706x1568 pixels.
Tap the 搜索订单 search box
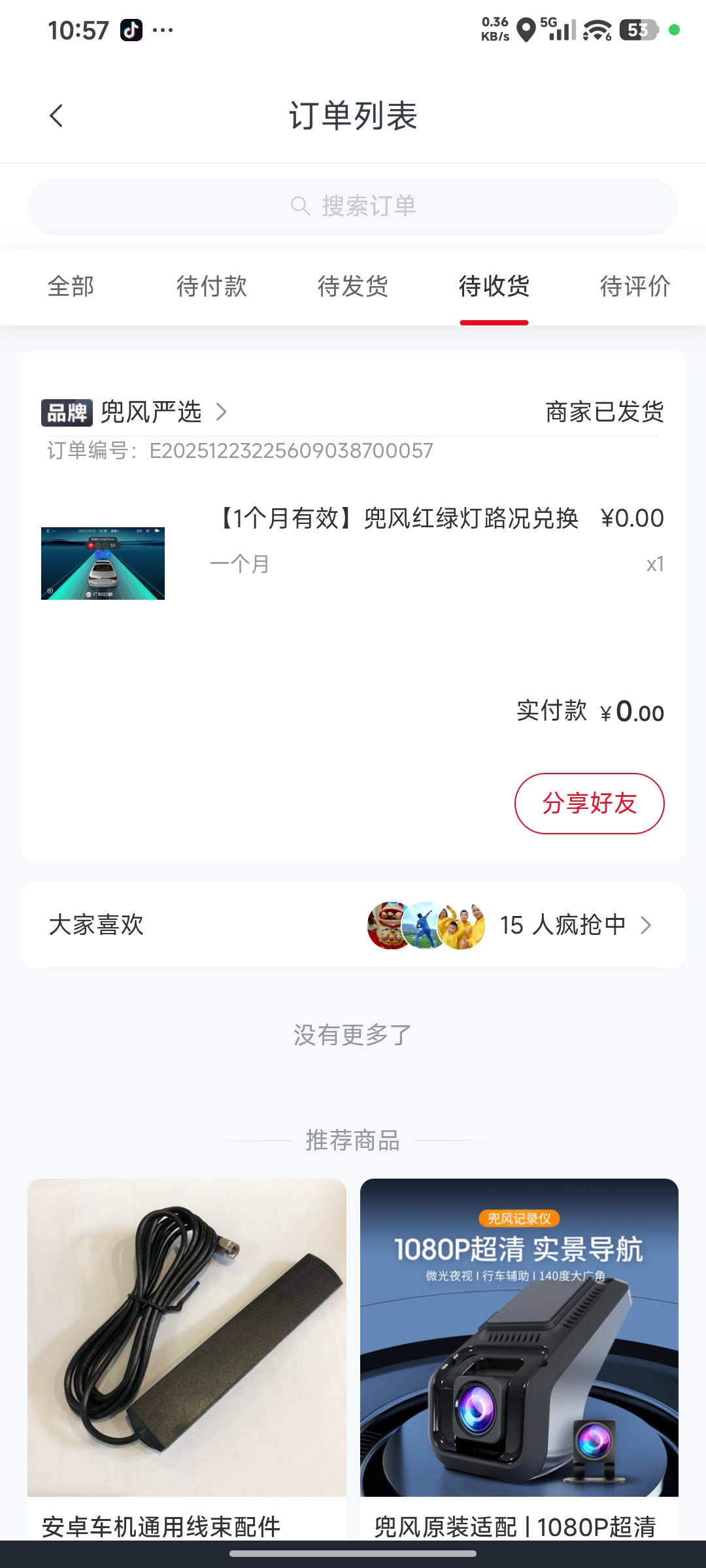coord(353,206)
